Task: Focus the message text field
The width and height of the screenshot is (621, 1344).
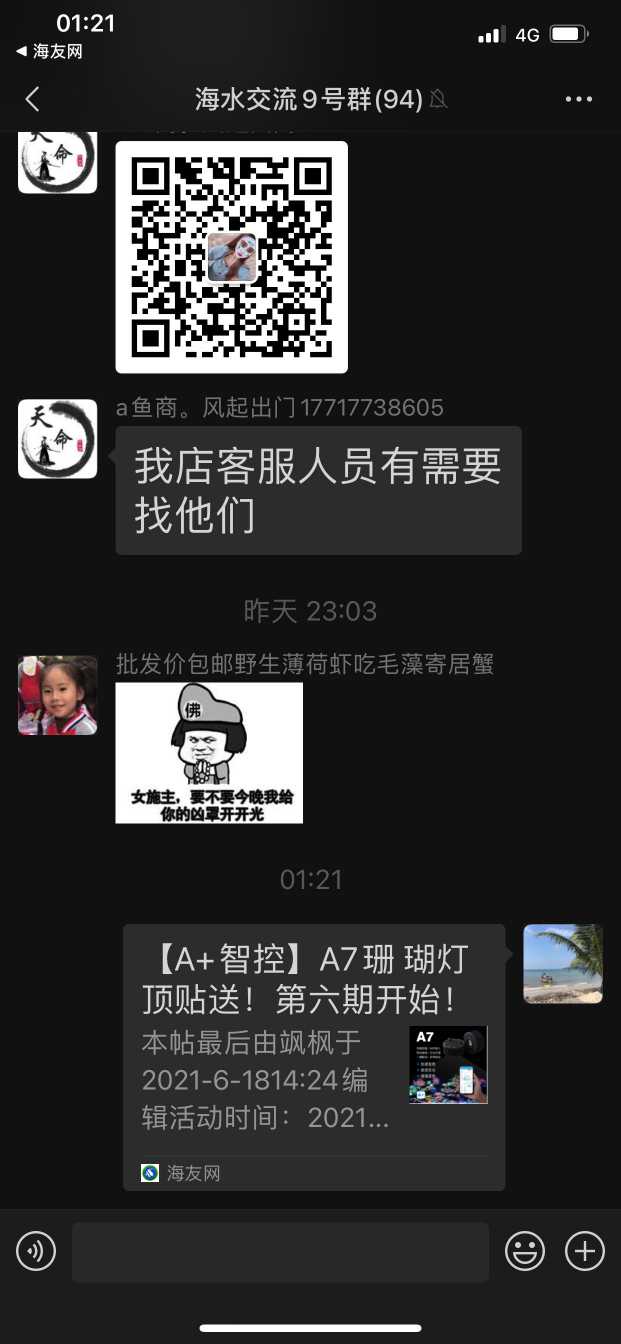Action: (x=280, y=1251)
